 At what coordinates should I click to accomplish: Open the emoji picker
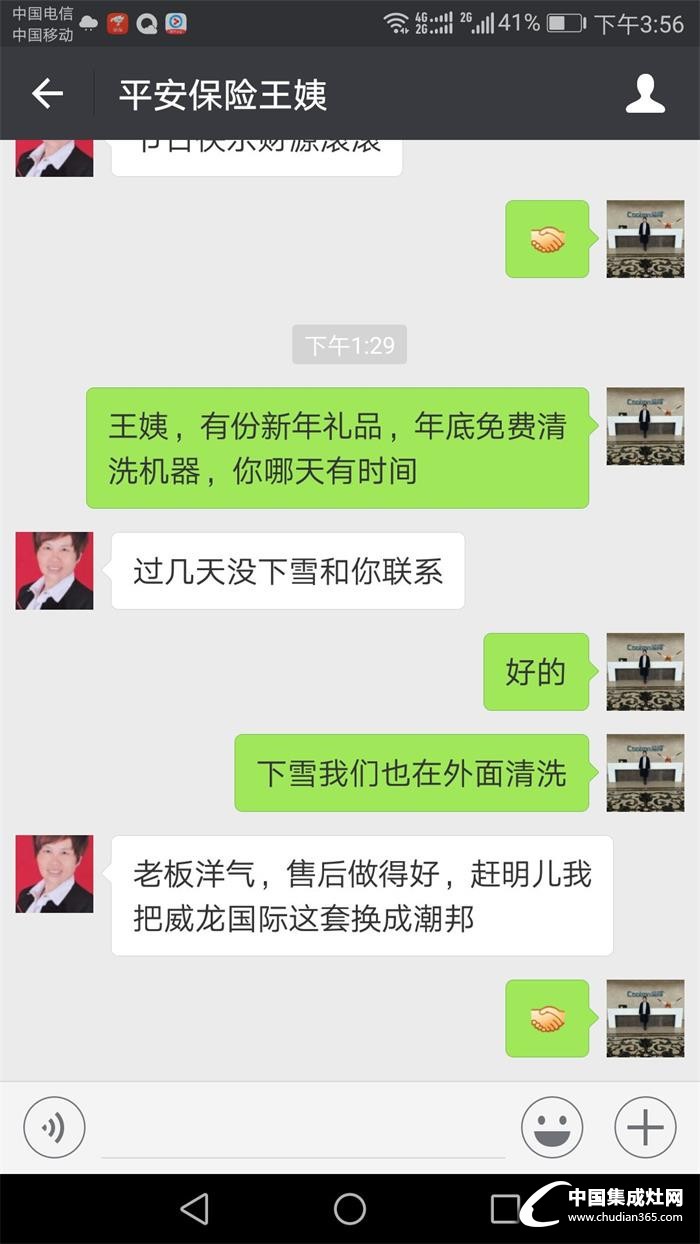coord(552,1128)
